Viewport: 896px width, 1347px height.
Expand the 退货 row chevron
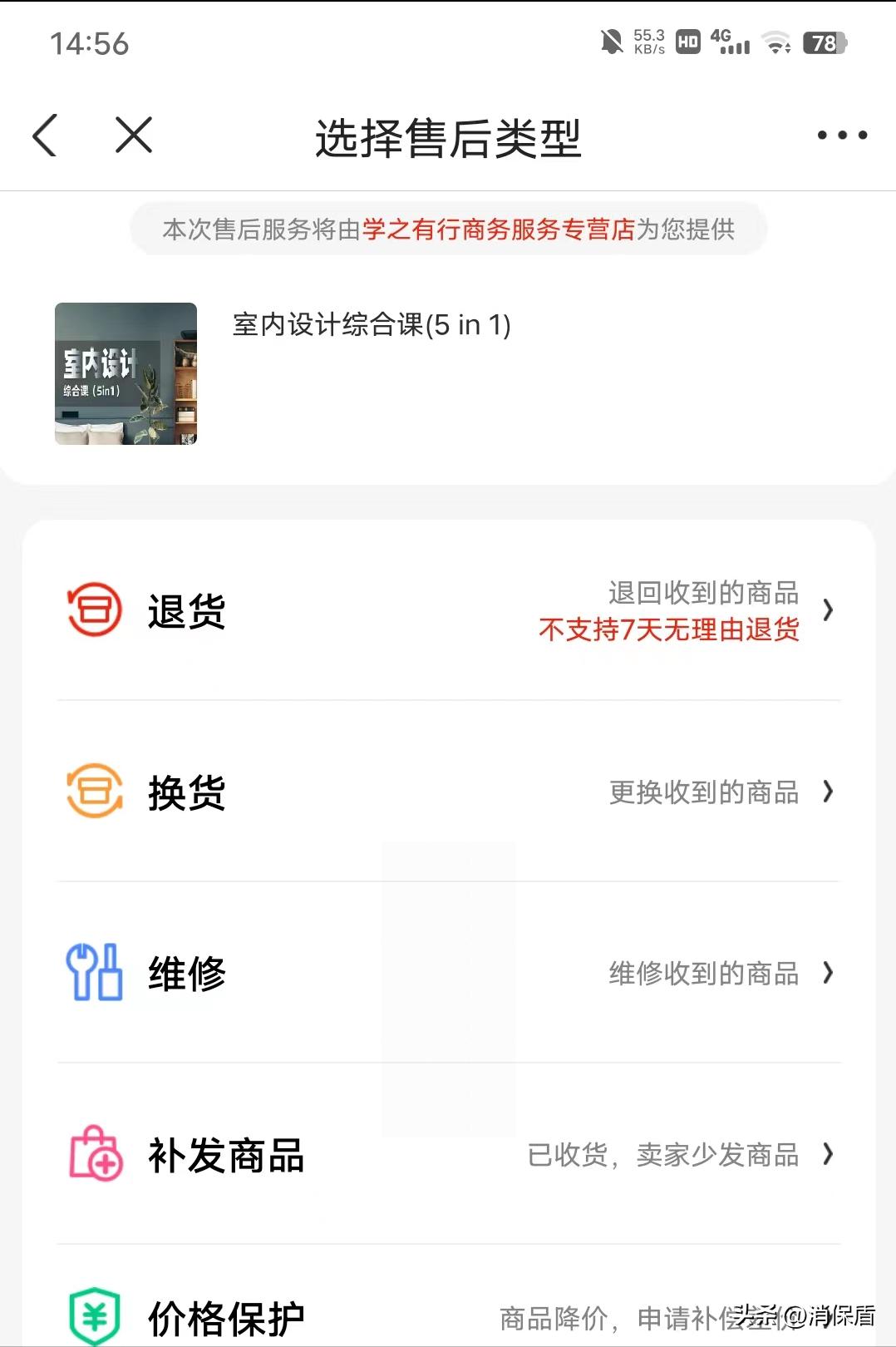point(828,610)
